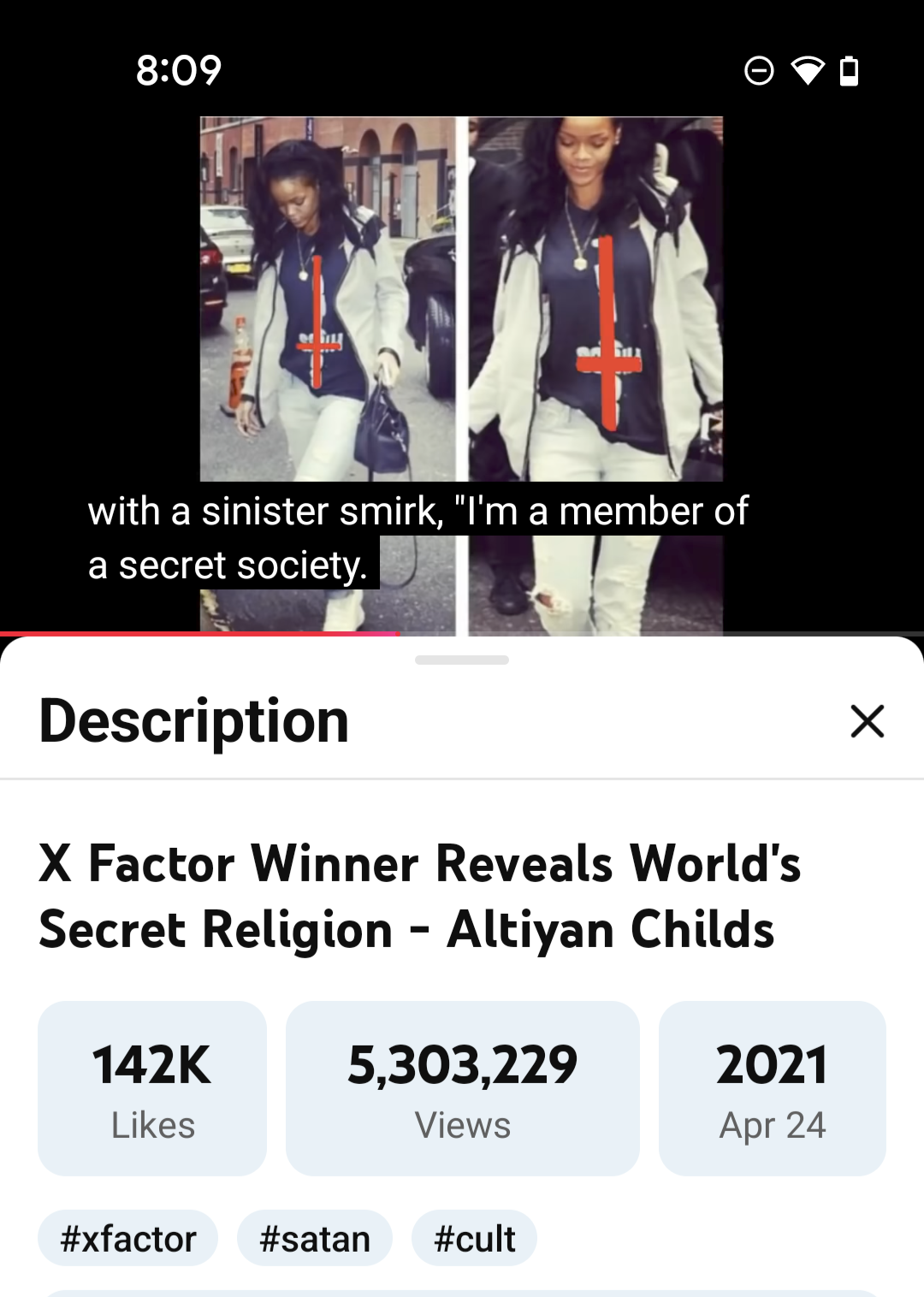Tap the video player area
The width and height of the screenshot is (924, 1297).
(x=462, y=342)
